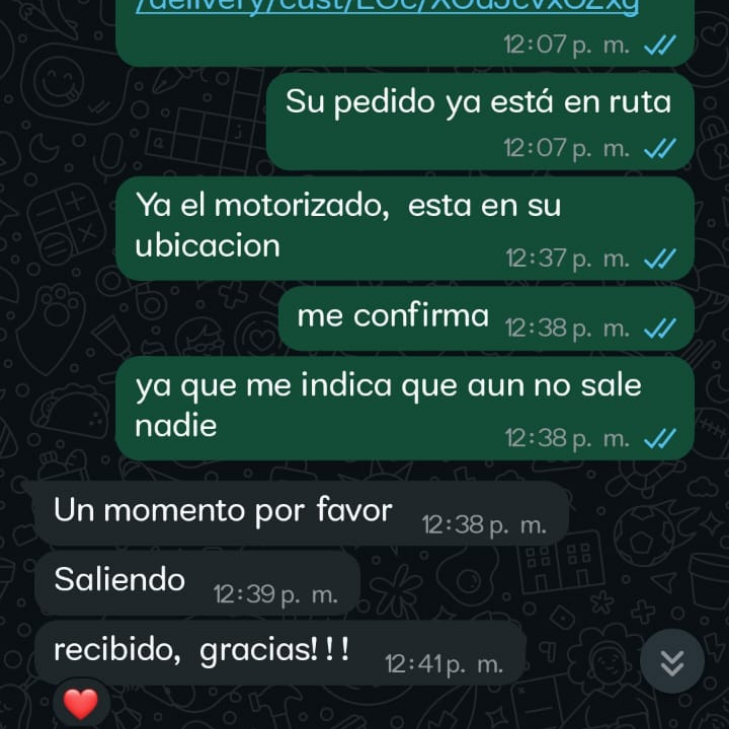This screenshot has width=729, height=729.
Task: Jump to latest messages with double-down arrow
Action: [x=672, y=661]
